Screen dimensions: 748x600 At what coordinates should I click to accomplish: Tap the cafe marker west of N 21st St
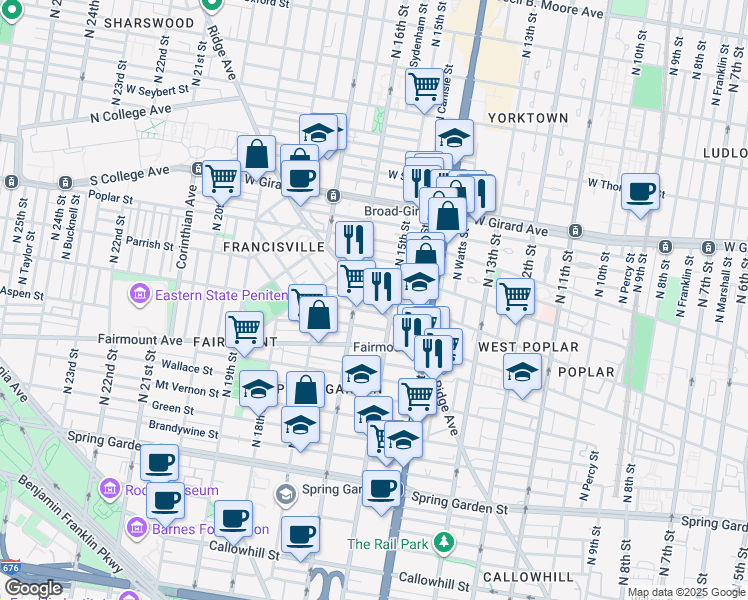coord(166,500)
